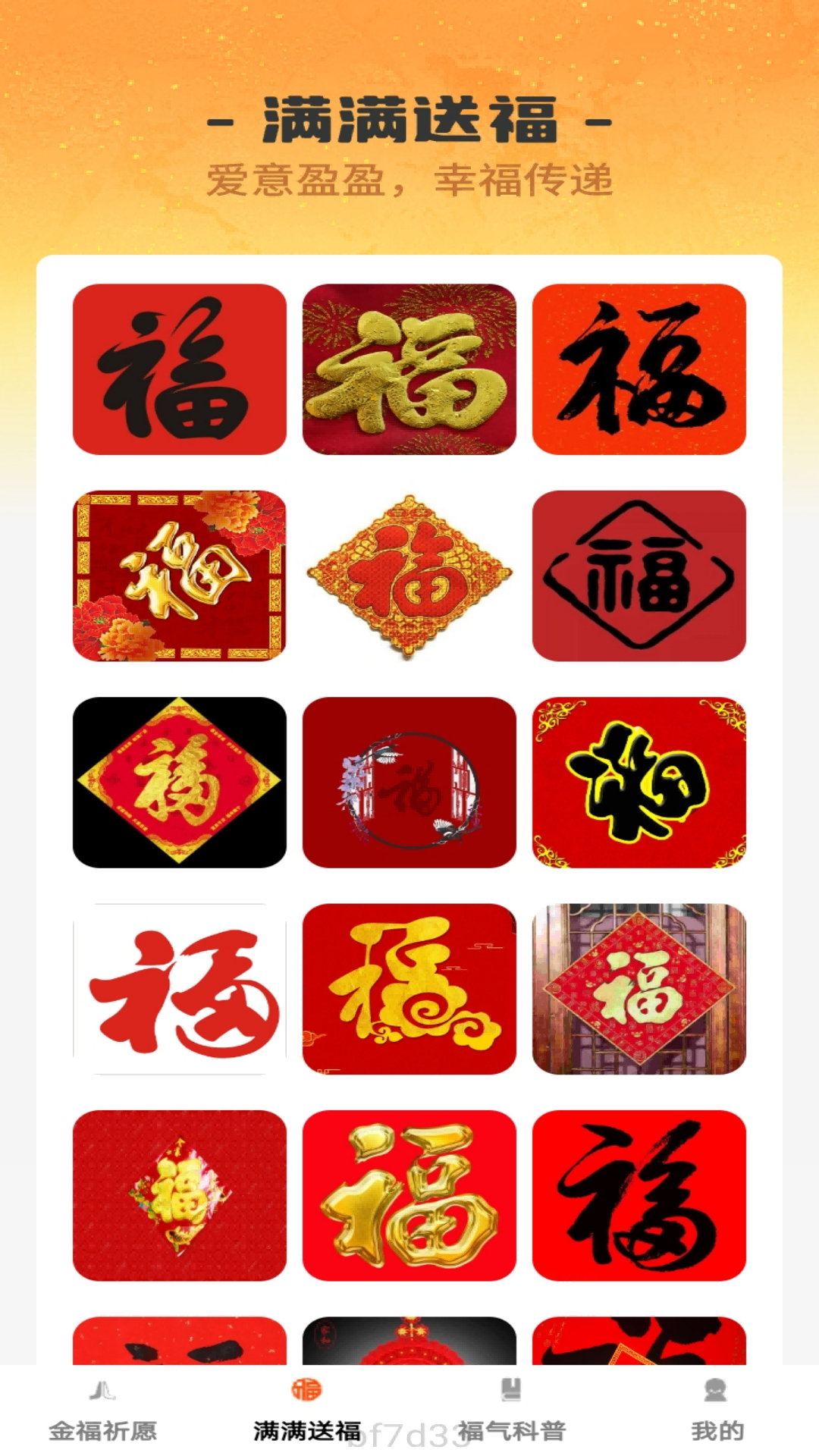Select the gold 福 diamond couplet on black
This screenshot has height=1456, width=819.
click(x=179, y=786)
